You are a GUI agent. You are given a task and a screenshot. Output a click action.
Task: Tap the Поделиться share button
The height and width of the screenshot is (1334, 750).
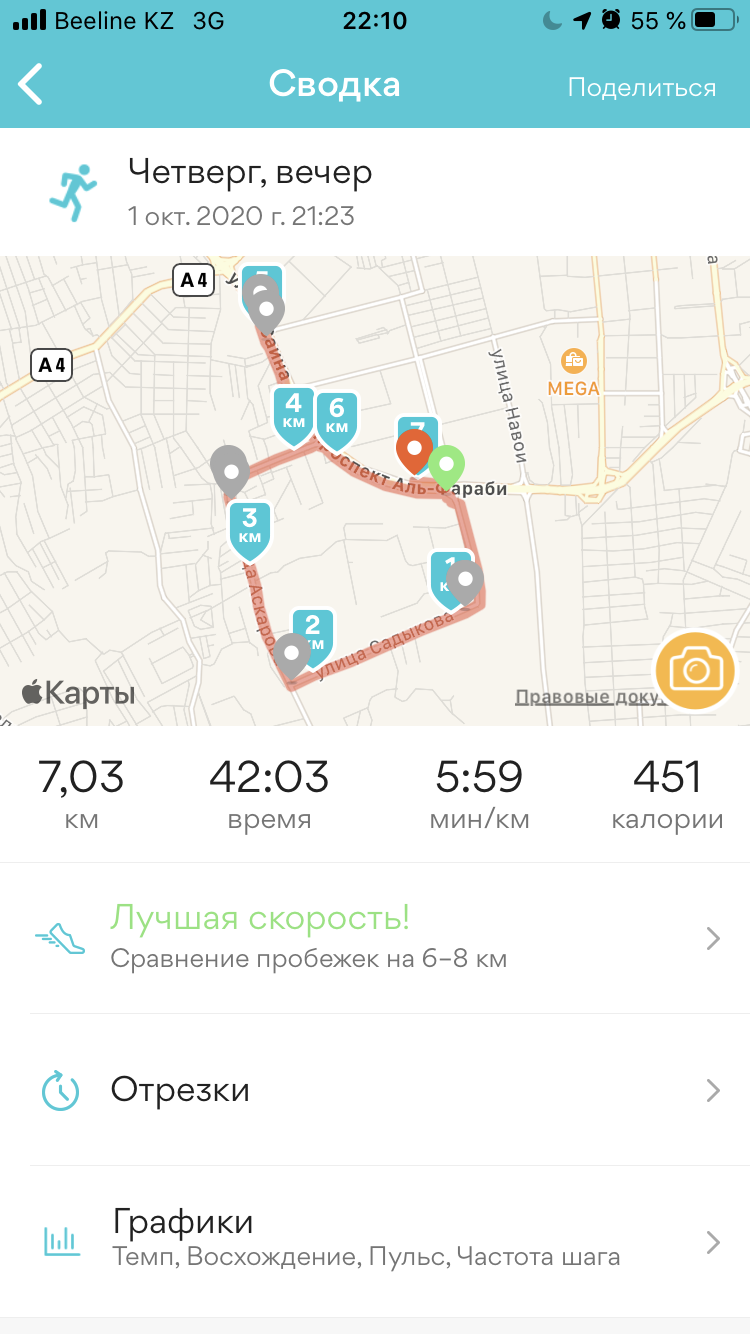(x=641, y=87)
